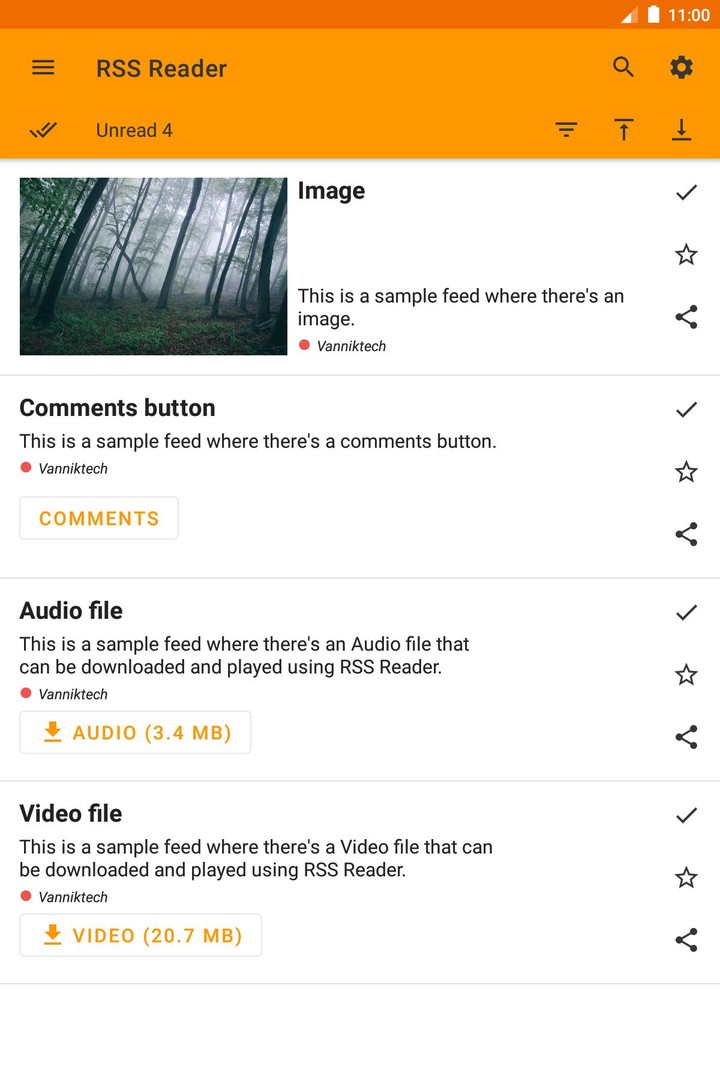Download the 3.4 MB audio file
720x1090 pixels.
coord(135,732)
